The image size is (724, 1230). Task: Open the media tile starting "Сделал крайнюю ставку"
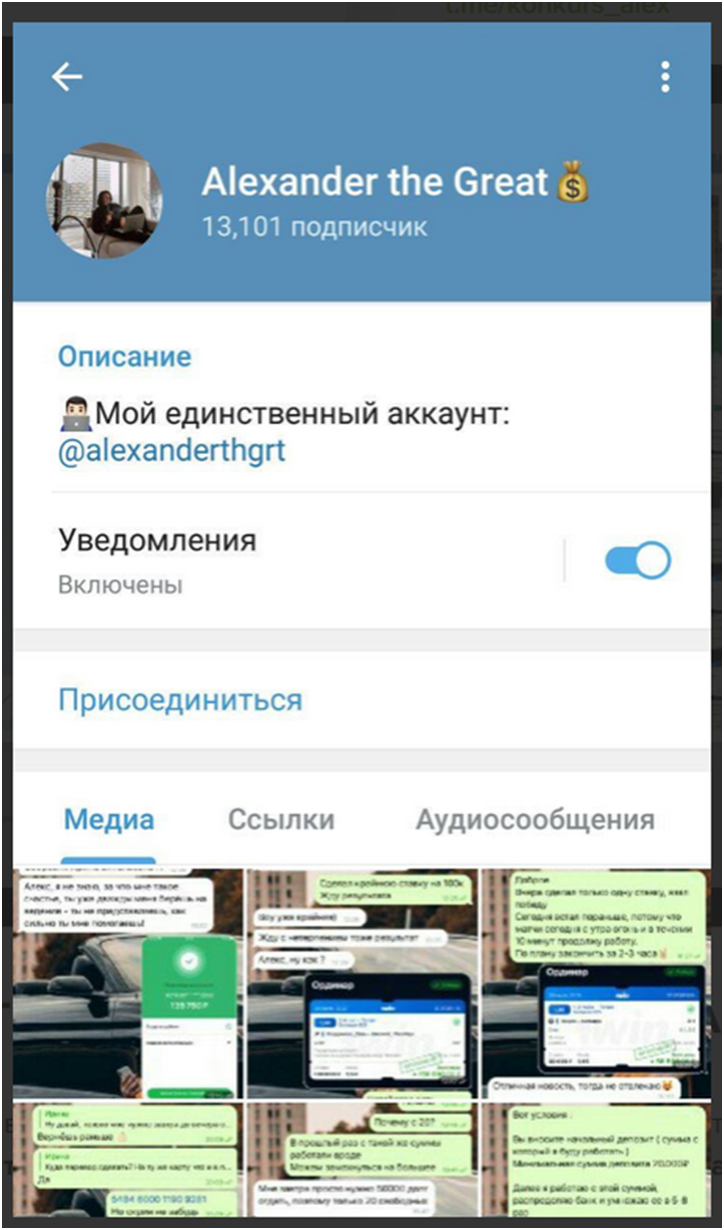[x=362, y=983]
